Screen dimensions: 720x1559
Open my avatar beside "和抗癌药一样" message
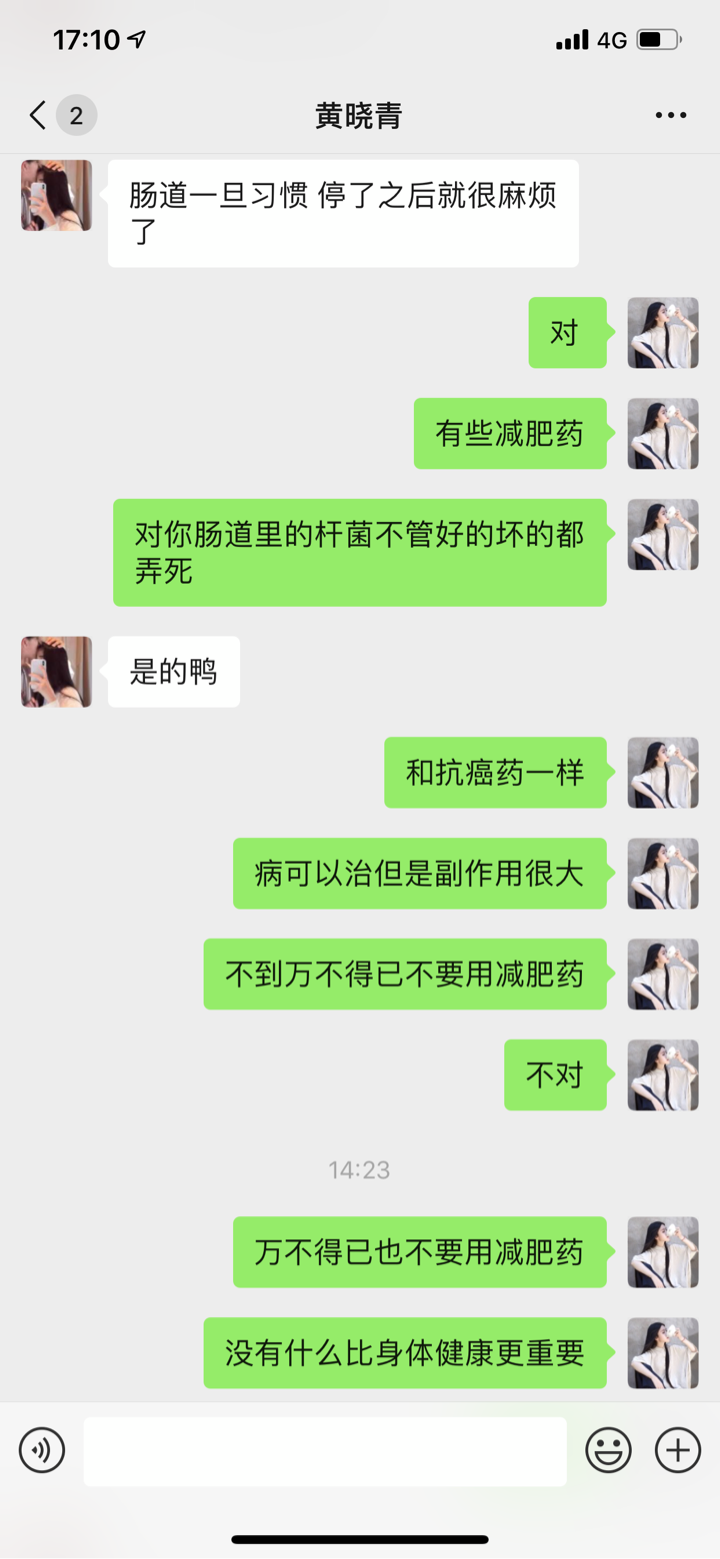point(662,773)
